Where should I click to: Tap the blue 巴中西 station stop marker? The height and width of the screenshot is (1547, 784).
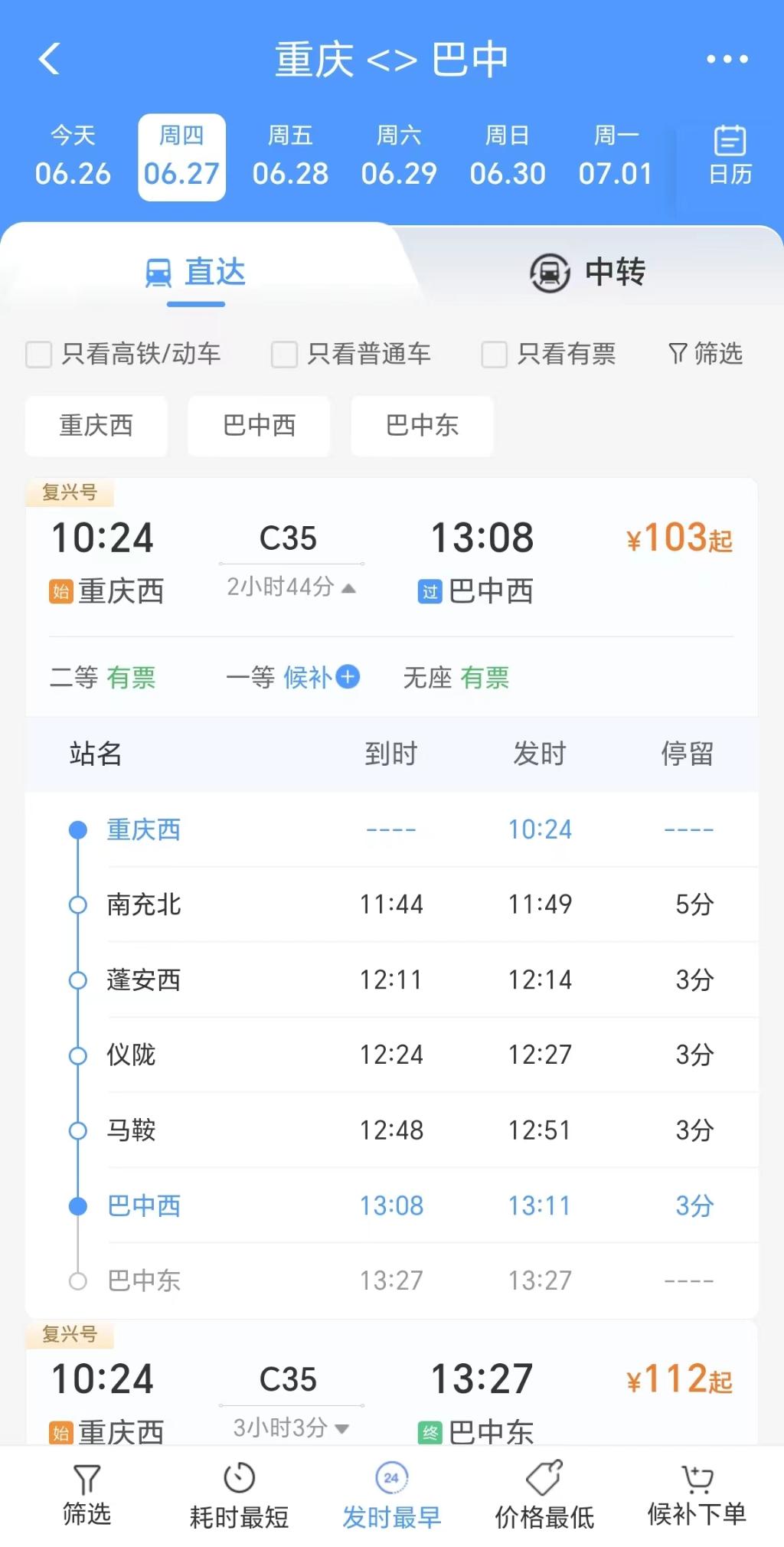(x=77, y=1205)
